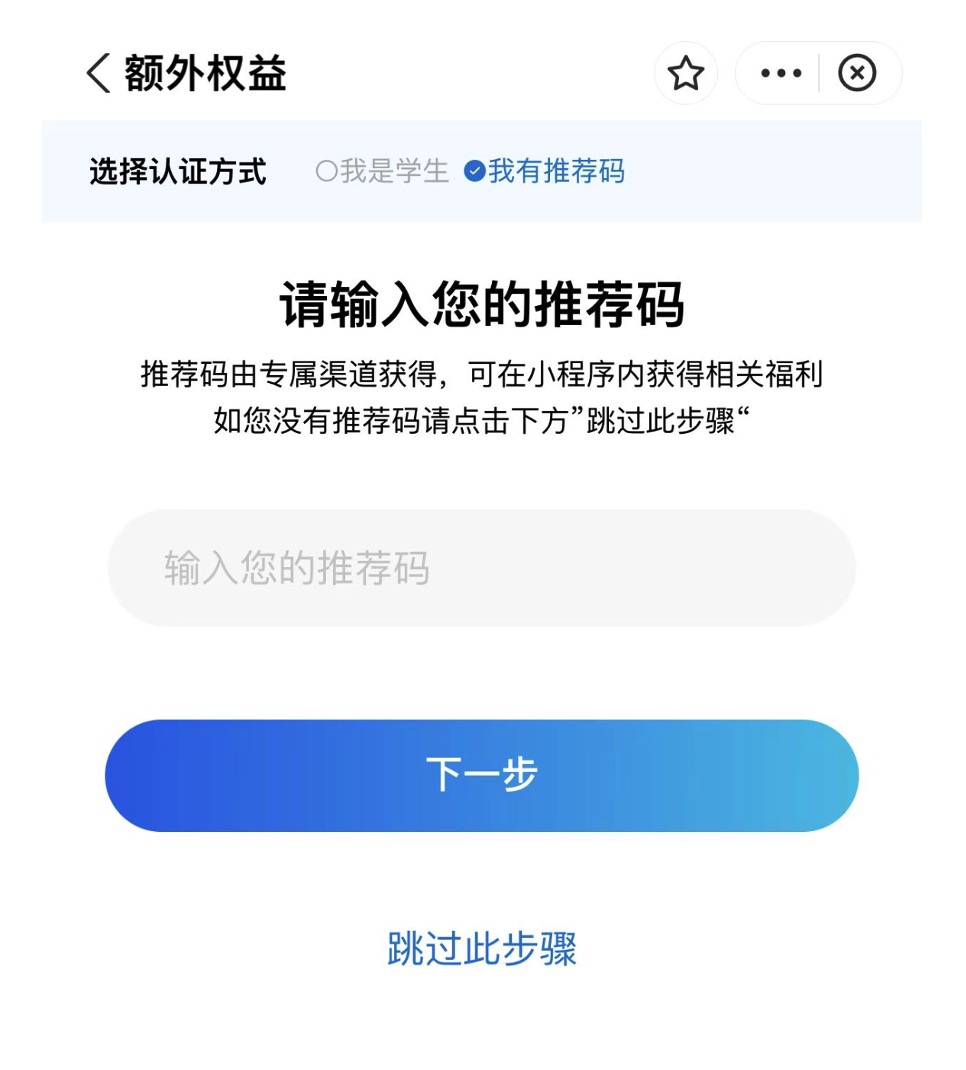Tap 选择认证方式 to reveal verification choices
Screen dimensions: 966x1070
click(176, 171)
